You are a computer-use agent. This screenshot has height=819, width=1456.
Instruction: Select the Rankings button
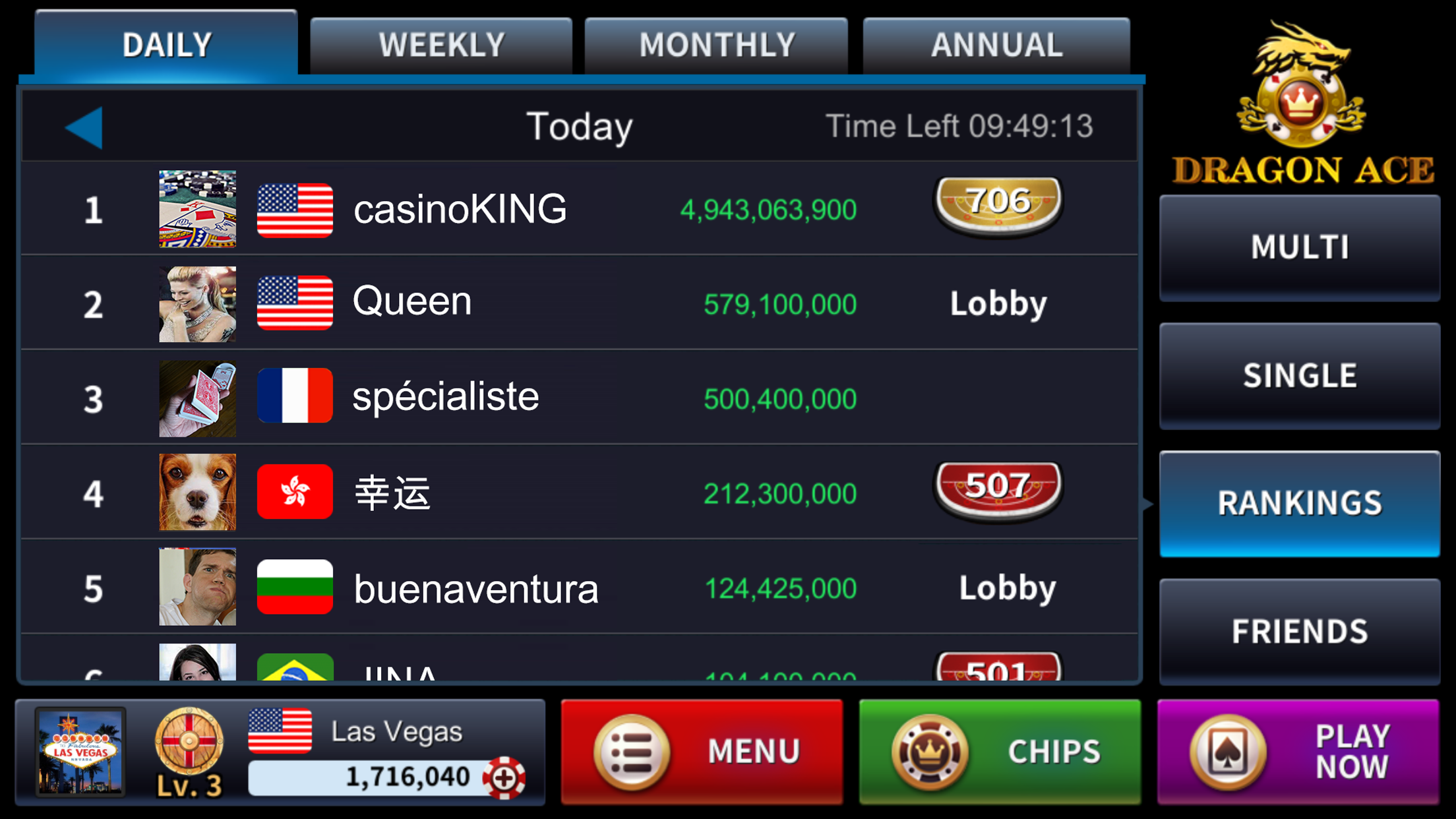point(1299,504)
